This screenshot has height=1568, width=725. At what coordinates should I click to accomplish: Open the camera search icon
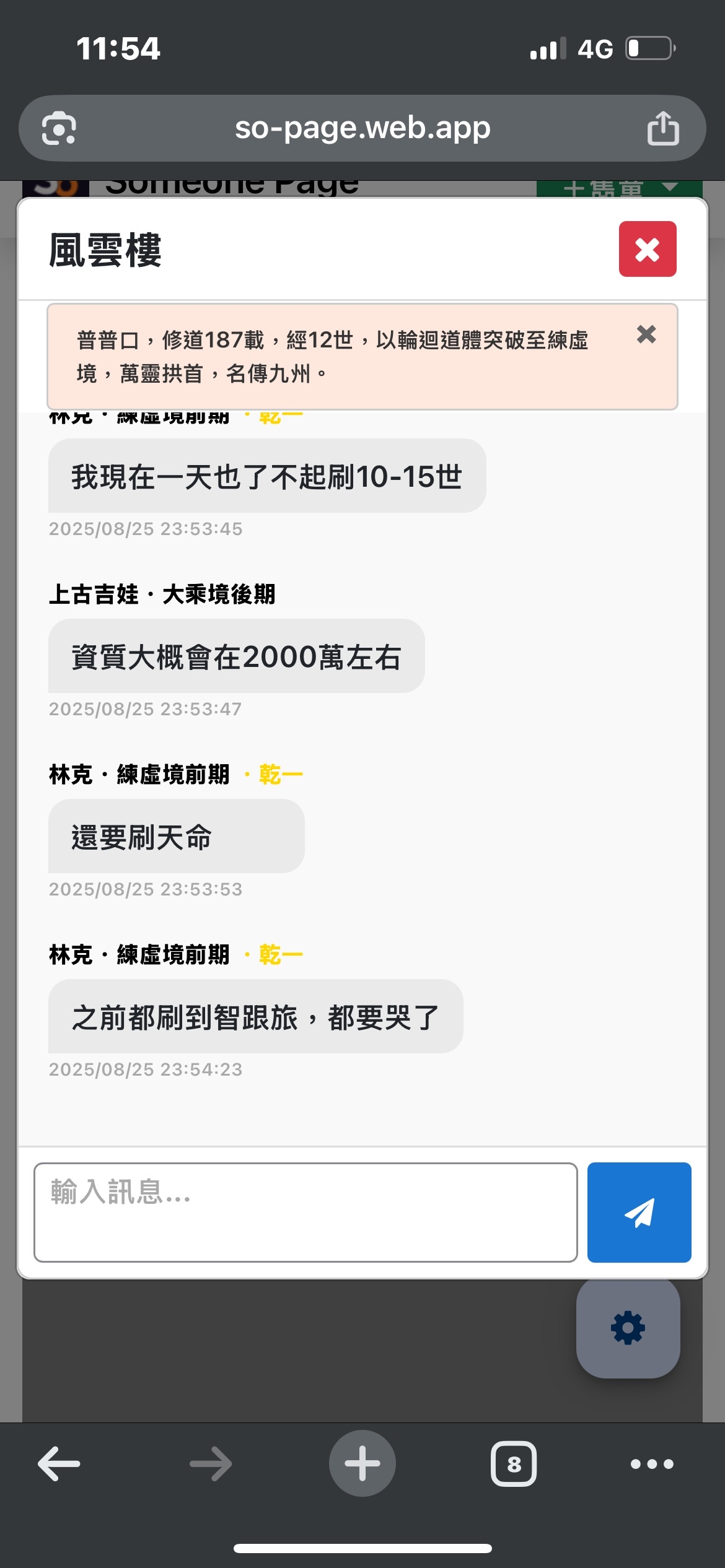(x=59, y=128)
